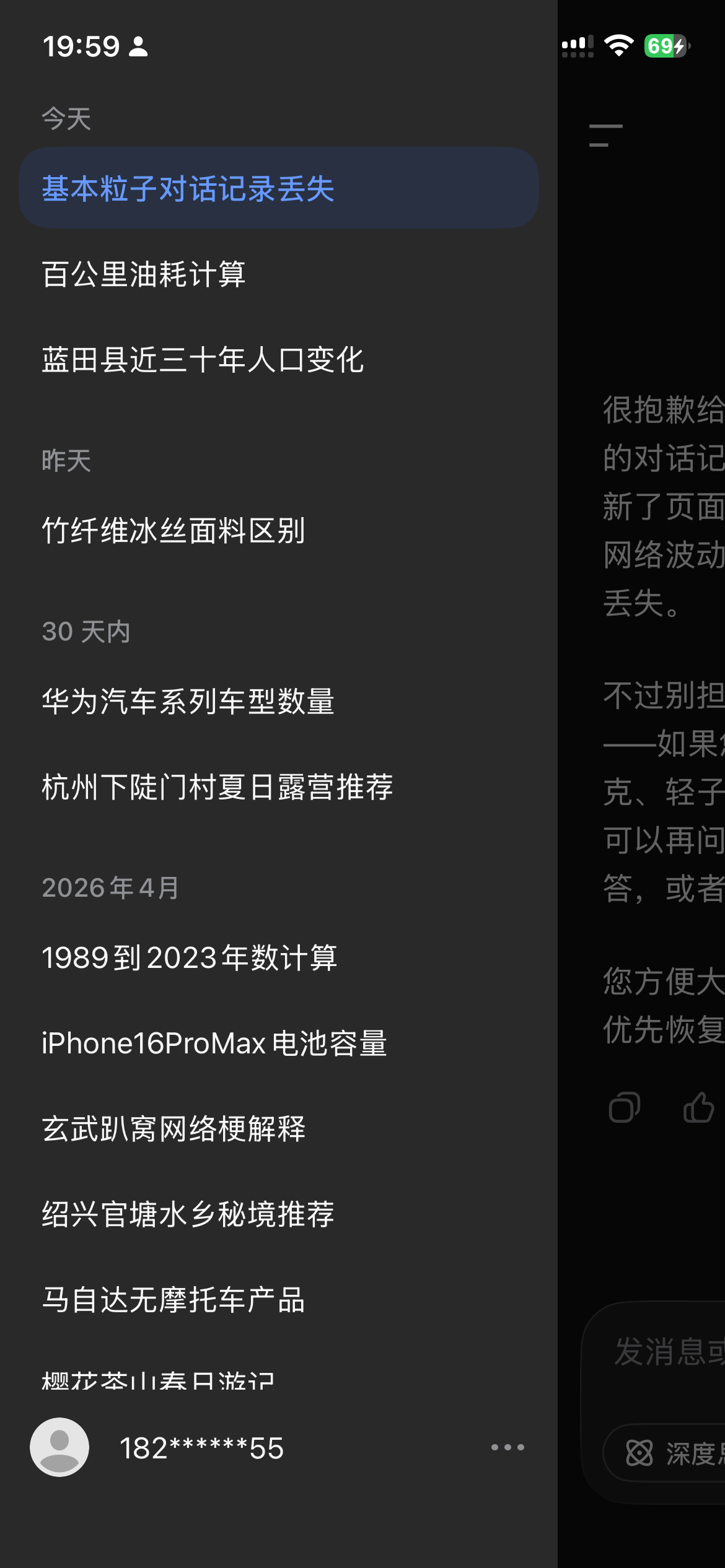Select iPhone16ProMax电池容量 conversation
Viewport: 725px width, 1568px height.
[x=279, y=1043]
